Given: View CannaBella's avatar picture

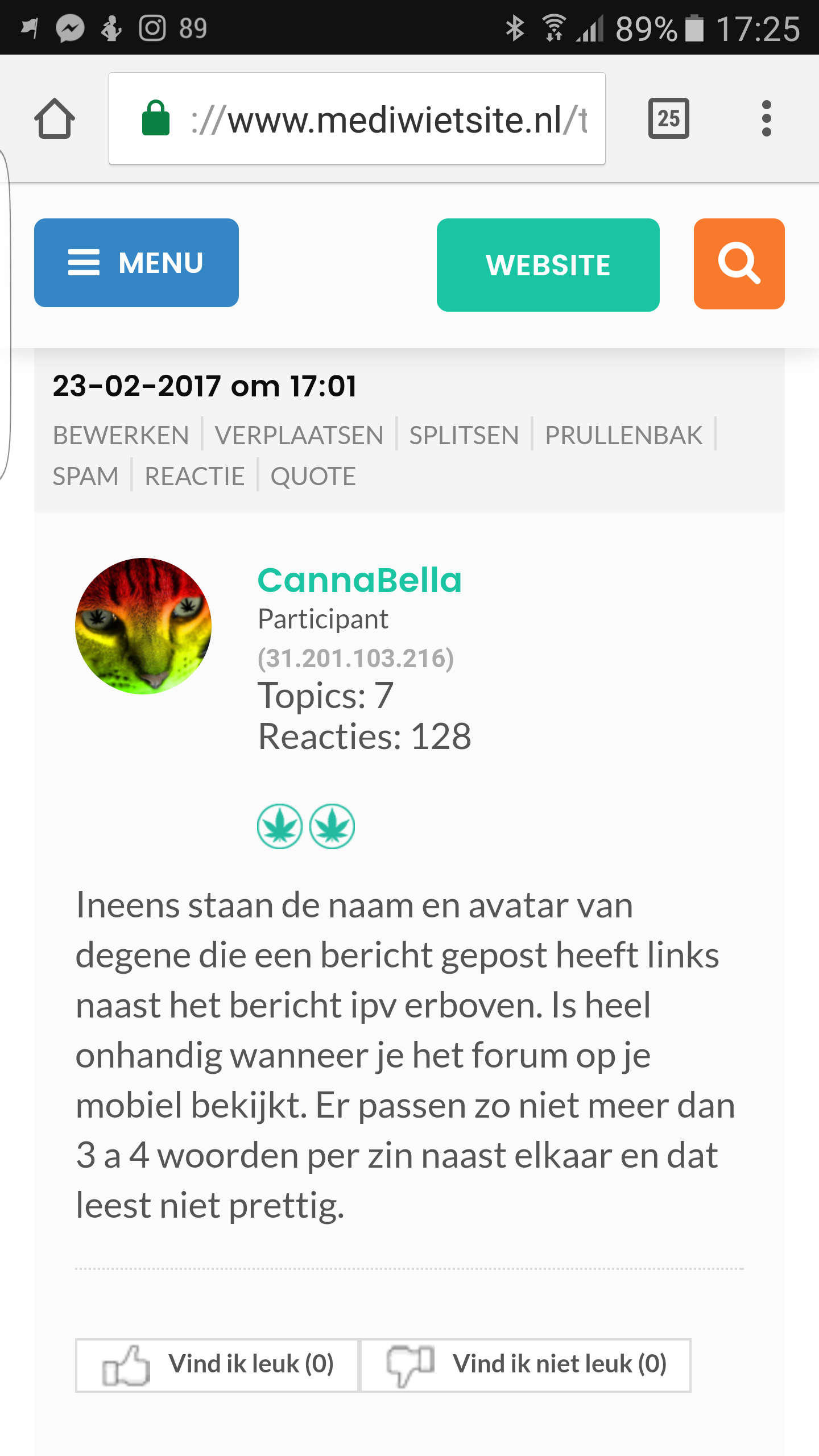Looking at the screenshot, I should click(x=143, y=626).
